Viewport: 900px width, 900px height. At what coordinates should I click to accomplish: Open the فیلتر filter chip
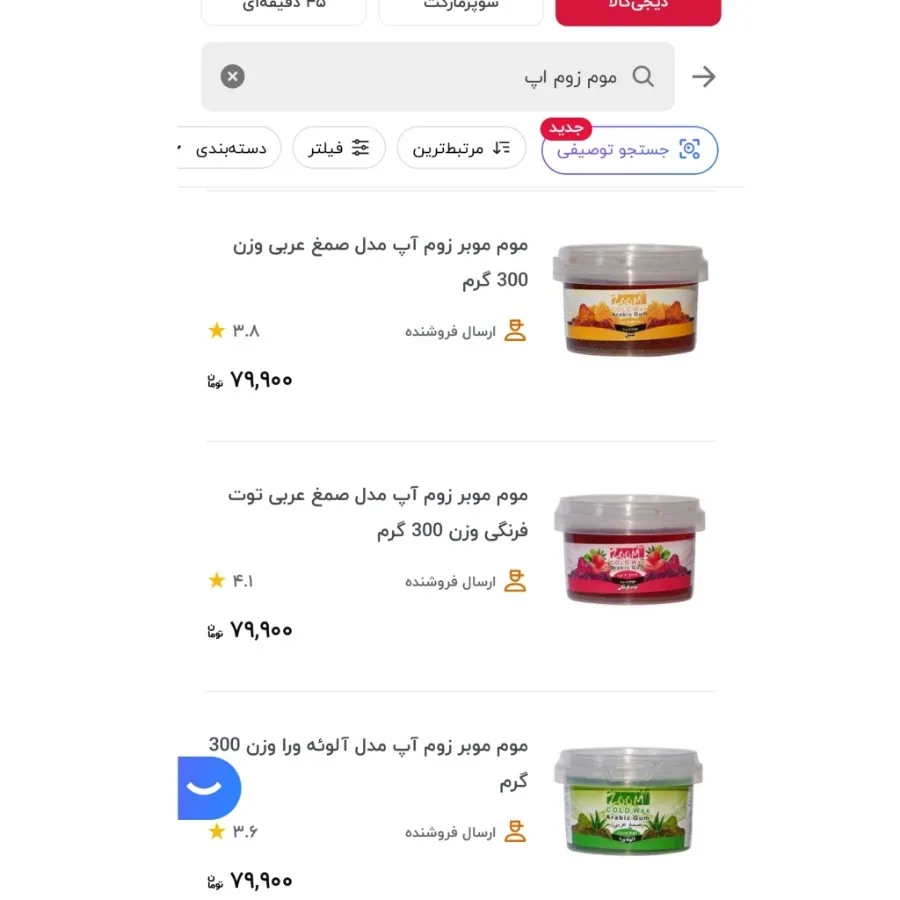(x=339, y=148)
